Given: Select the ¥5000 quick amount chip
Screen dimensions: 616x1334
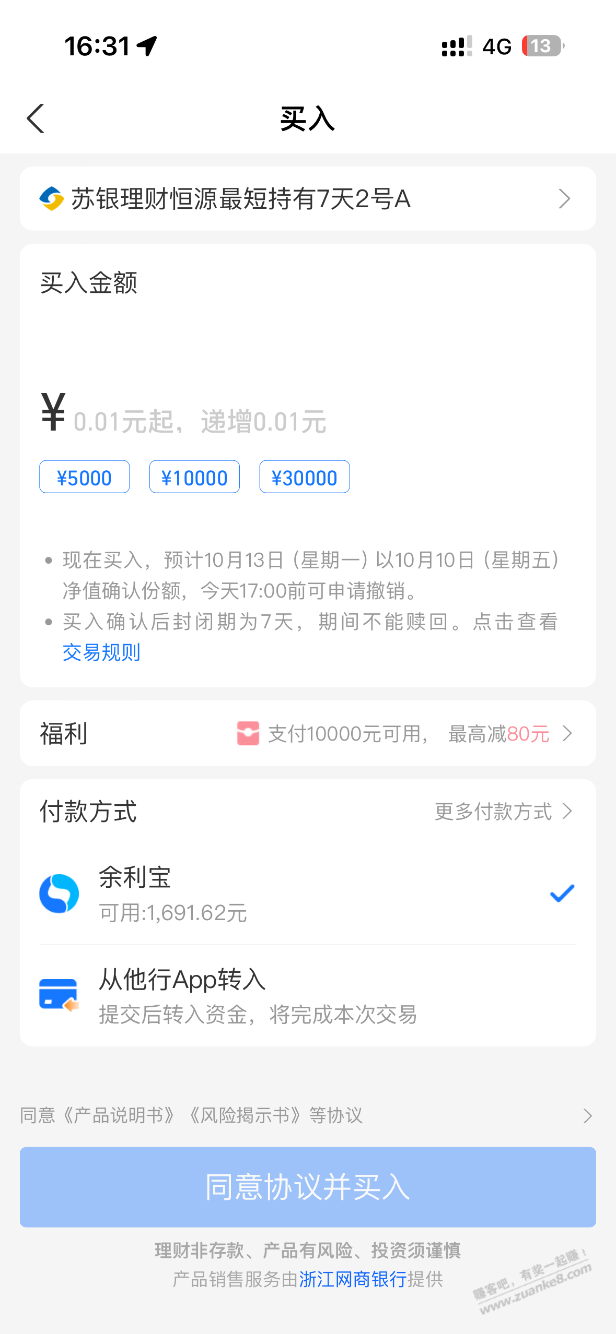Looking at the screenshot, I should click(84, 478).
